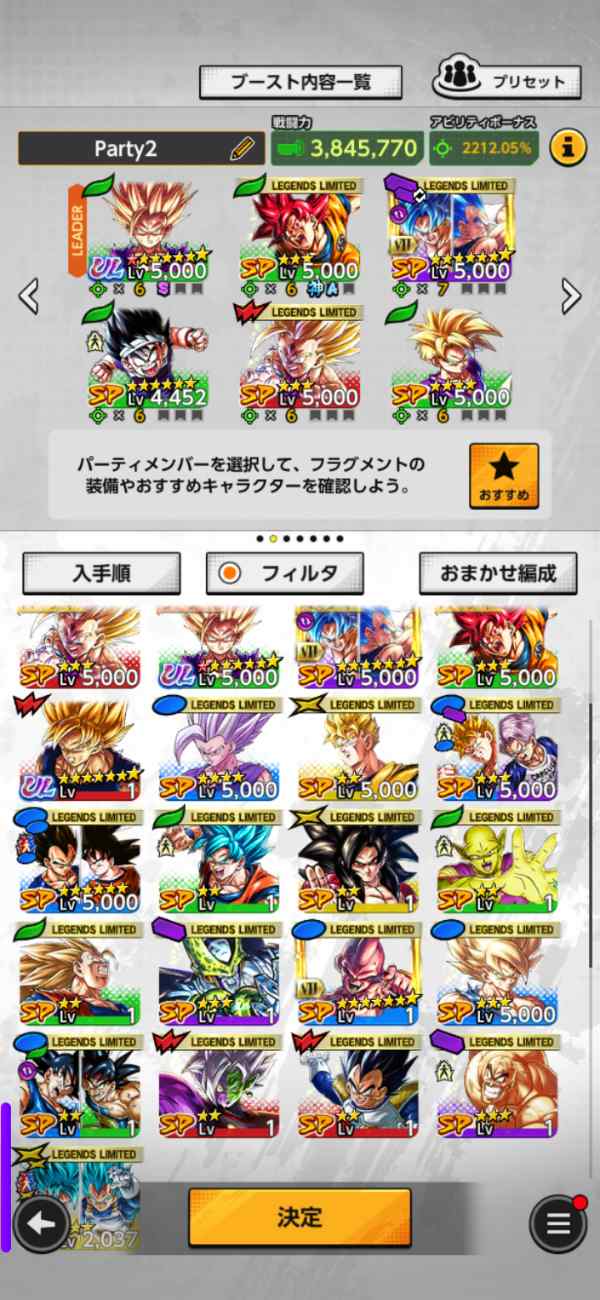Open the hamburger menu with red dot

558,1223
